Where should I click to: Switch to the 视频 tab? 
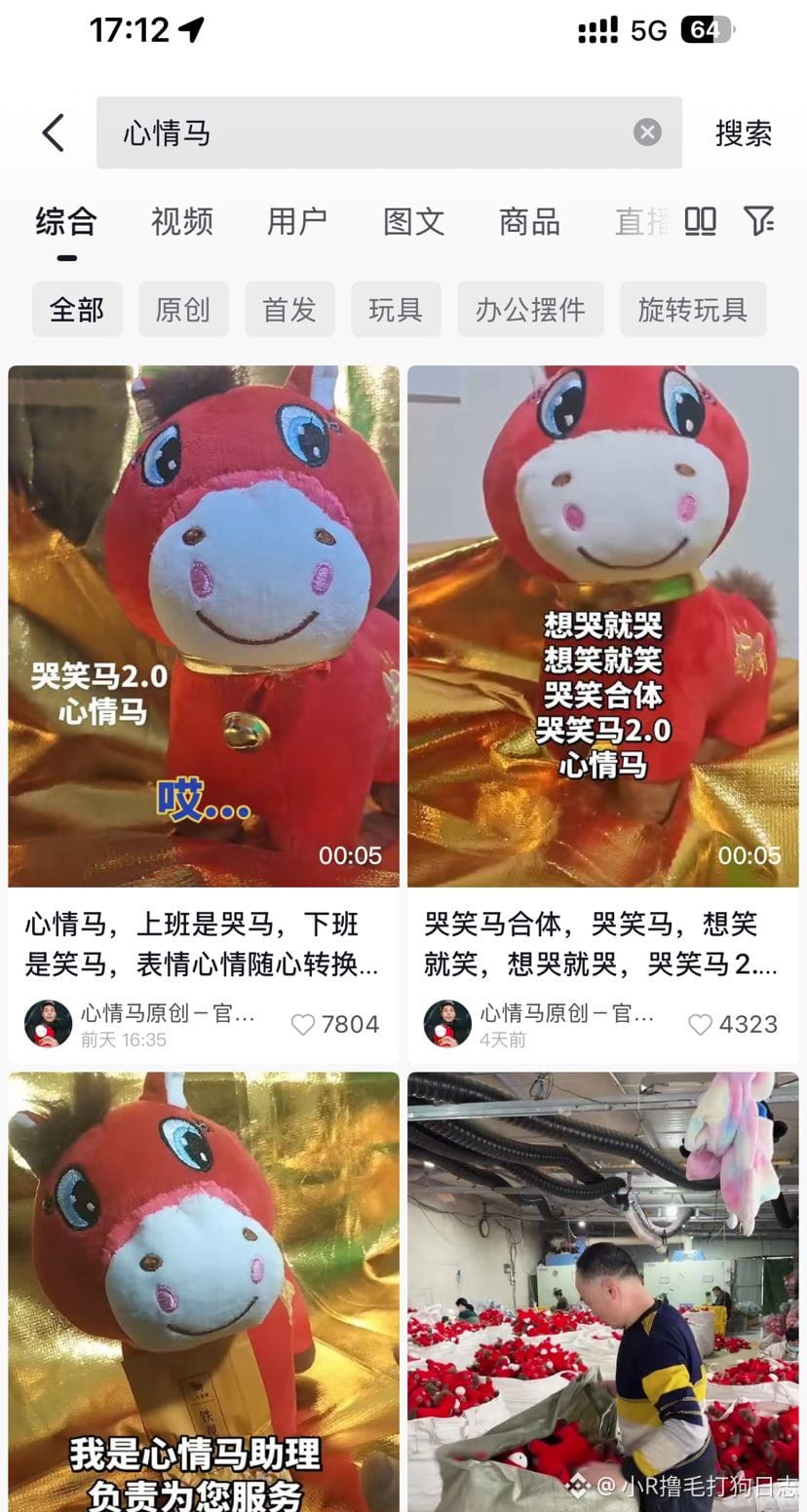click(181, 222)
